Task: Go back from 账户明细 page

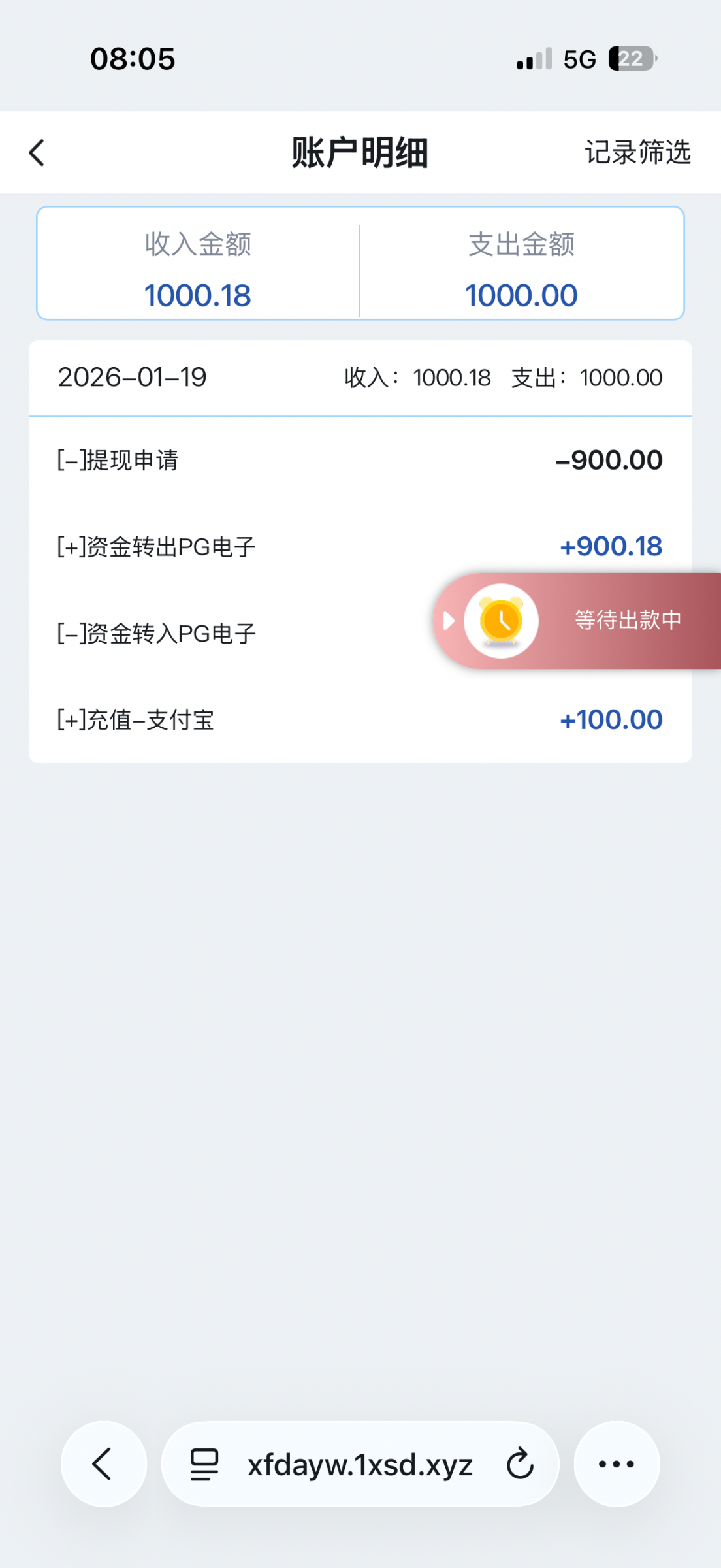Action: (x=37, y=153)
